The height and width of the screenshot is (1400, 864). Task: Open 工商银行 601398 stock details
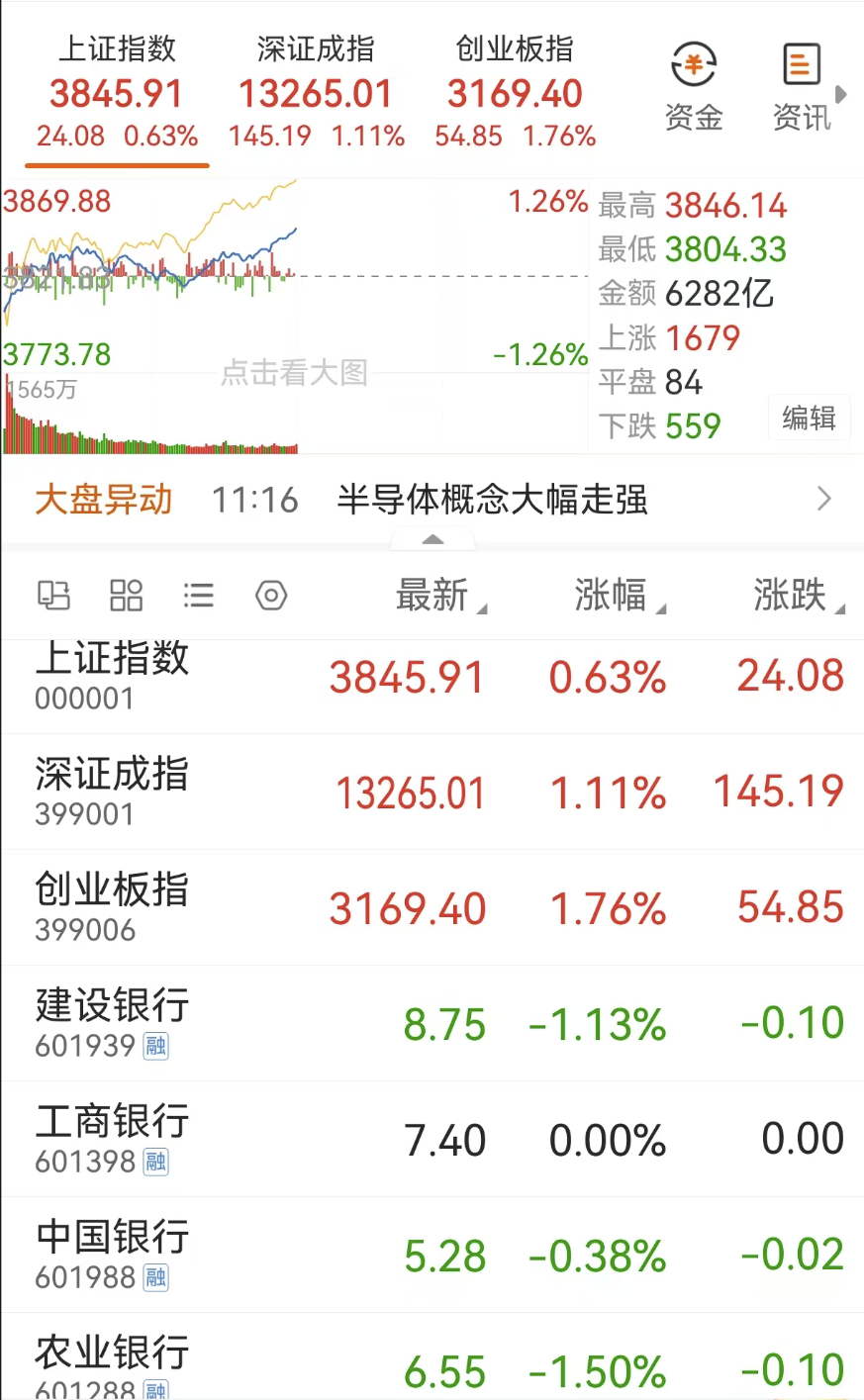432,1140
